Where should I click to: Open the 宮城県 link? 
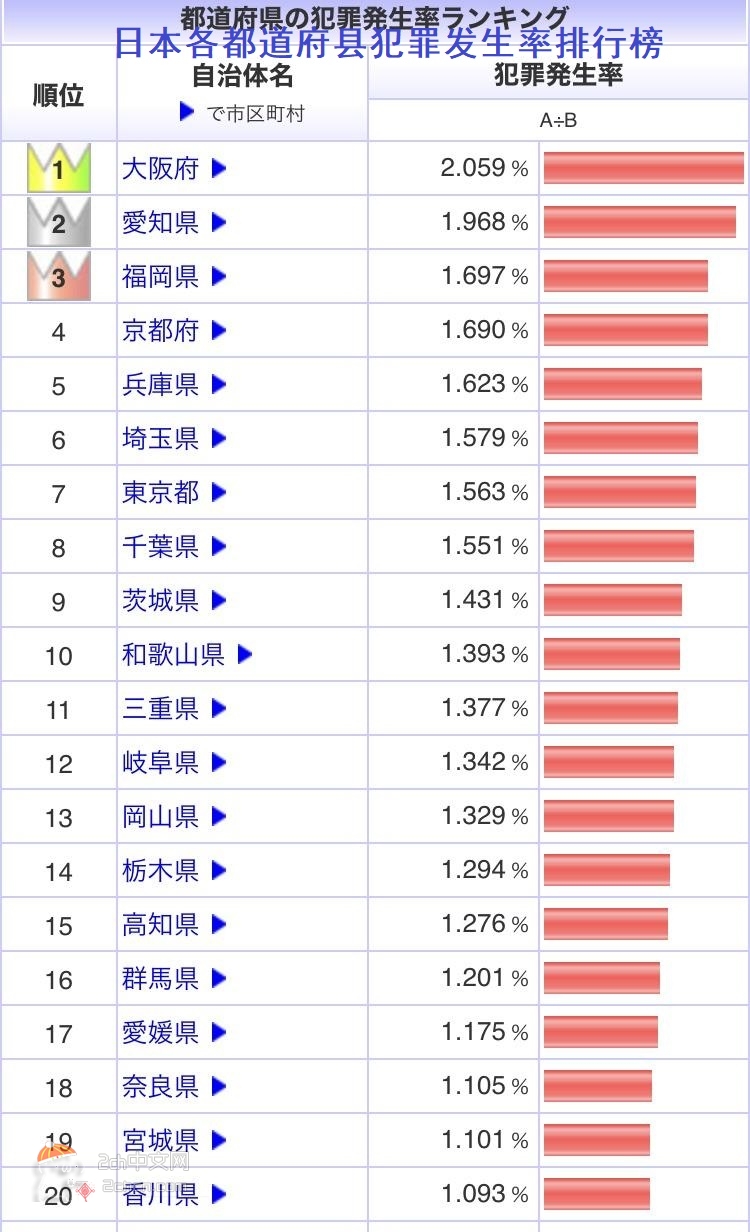click(160, 1141)
